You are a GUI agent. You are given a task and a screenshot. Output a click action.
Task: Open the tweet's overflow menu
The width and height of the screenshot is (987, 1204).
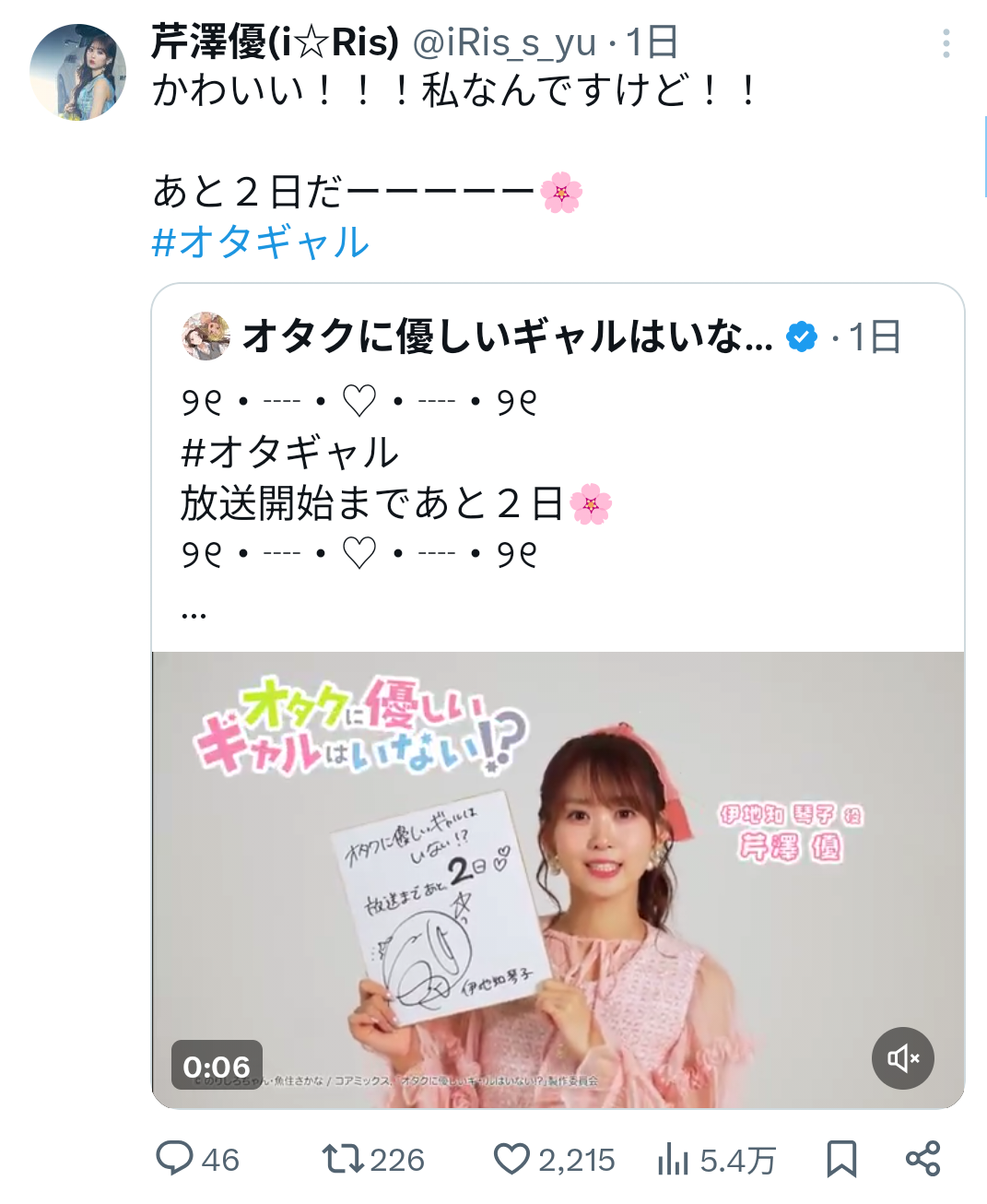tap(946, 43)
